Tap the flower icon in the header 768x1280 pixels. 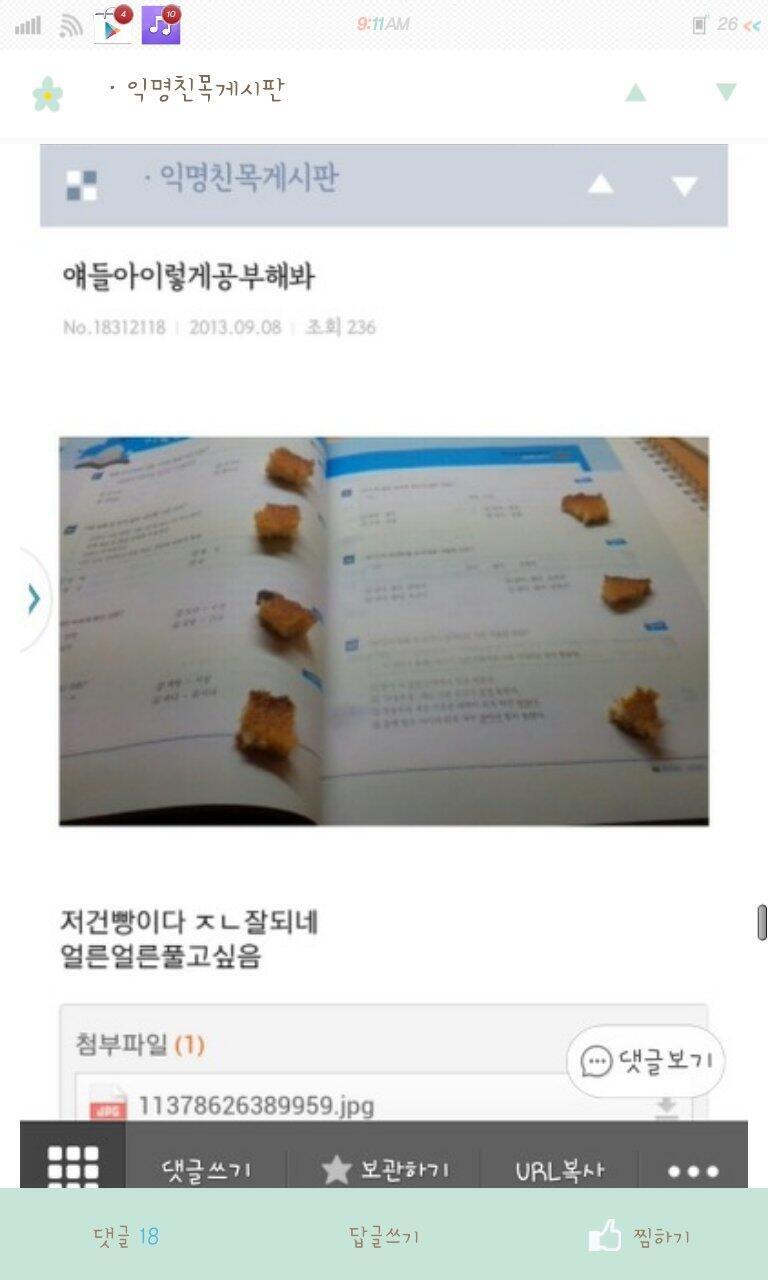pyautogui.click(x=47, y=93)
